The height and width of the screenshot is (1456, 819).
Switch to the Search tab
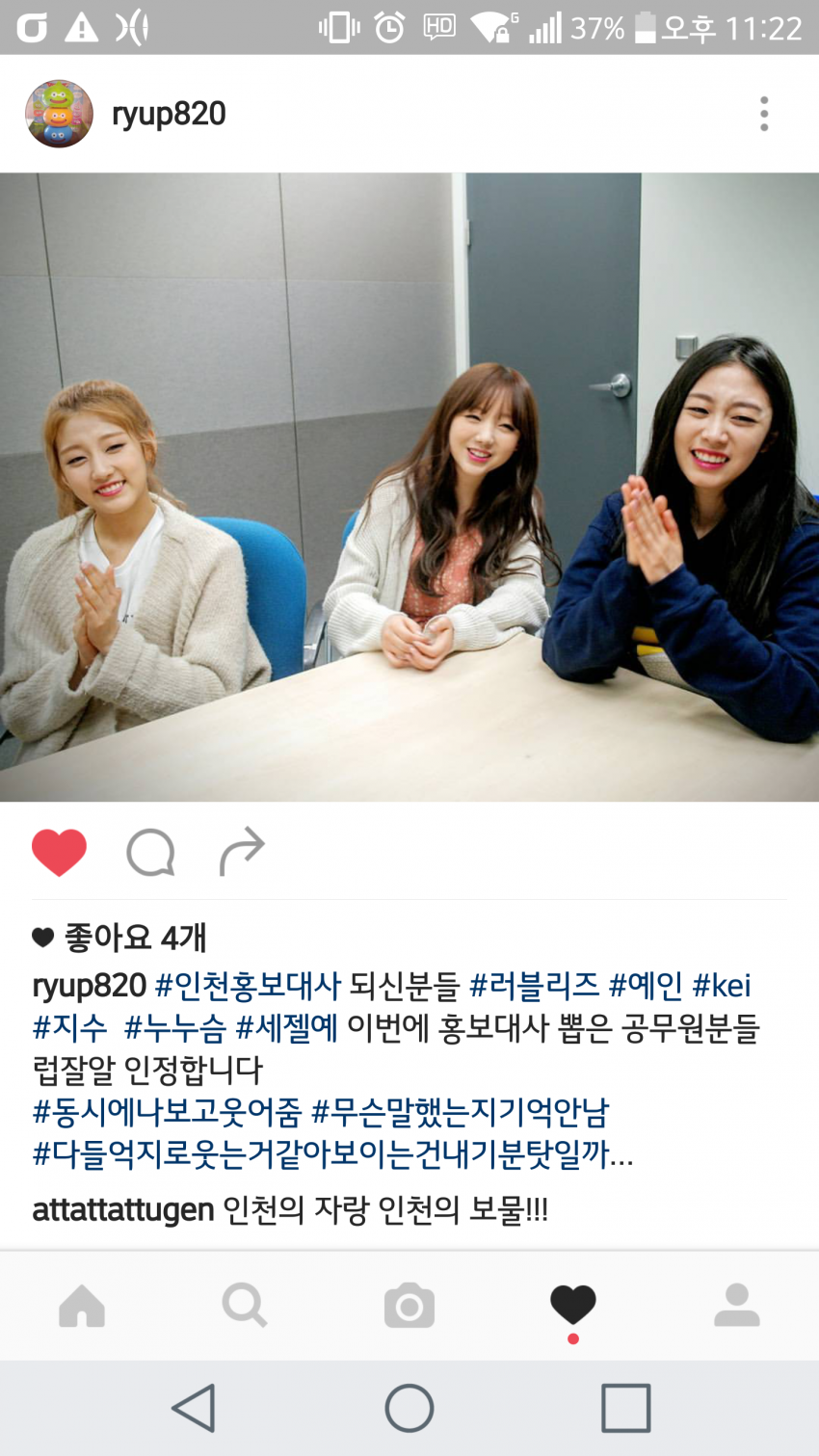(245, 1307)
